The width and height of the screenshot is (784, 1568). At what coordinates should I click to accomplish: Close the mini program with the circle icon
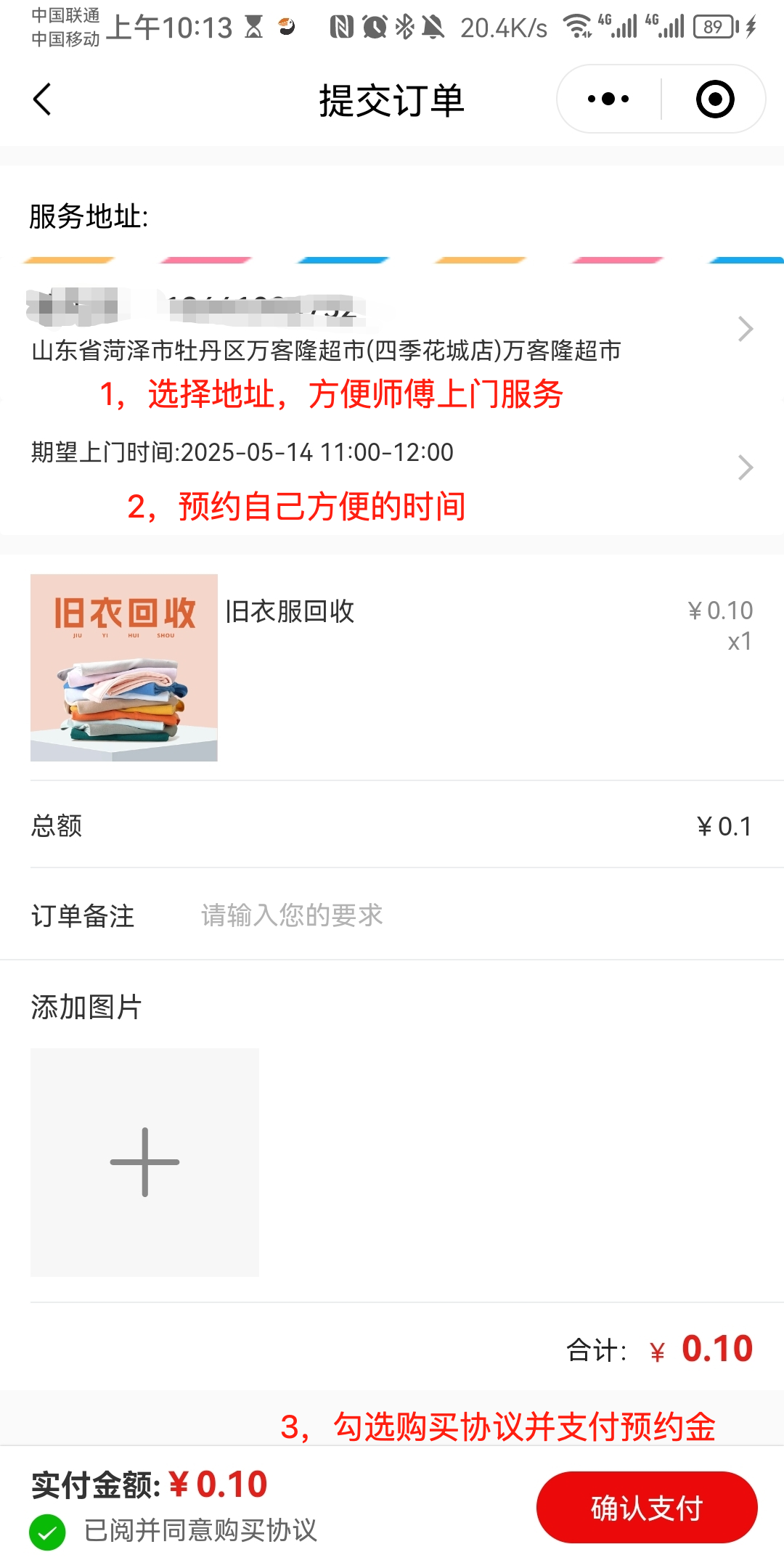715,99
